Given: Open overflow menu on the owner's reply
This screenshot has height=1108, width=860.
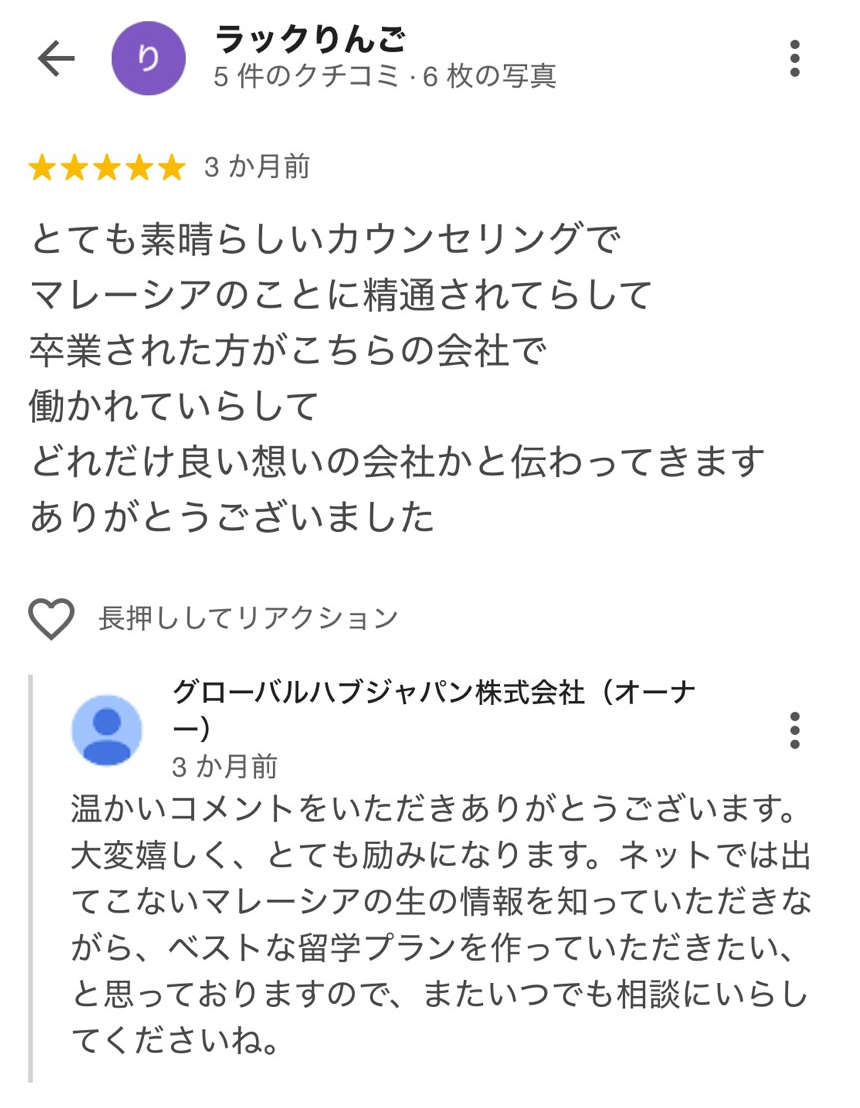Looking at the screenshot, I should 794,731.
